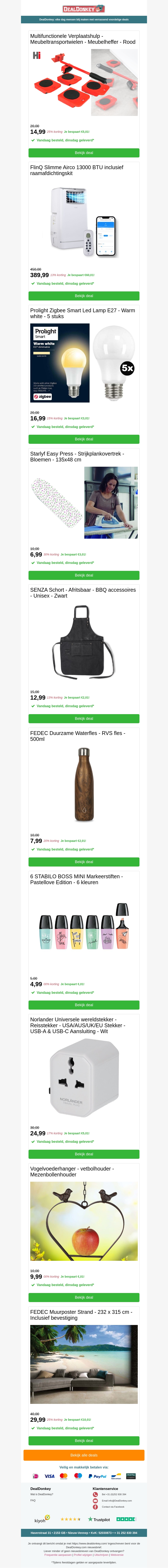Tap the orange Bekijk alle deals button
The width and height of the screenshot is (168, 1568).
point(84,1455)
